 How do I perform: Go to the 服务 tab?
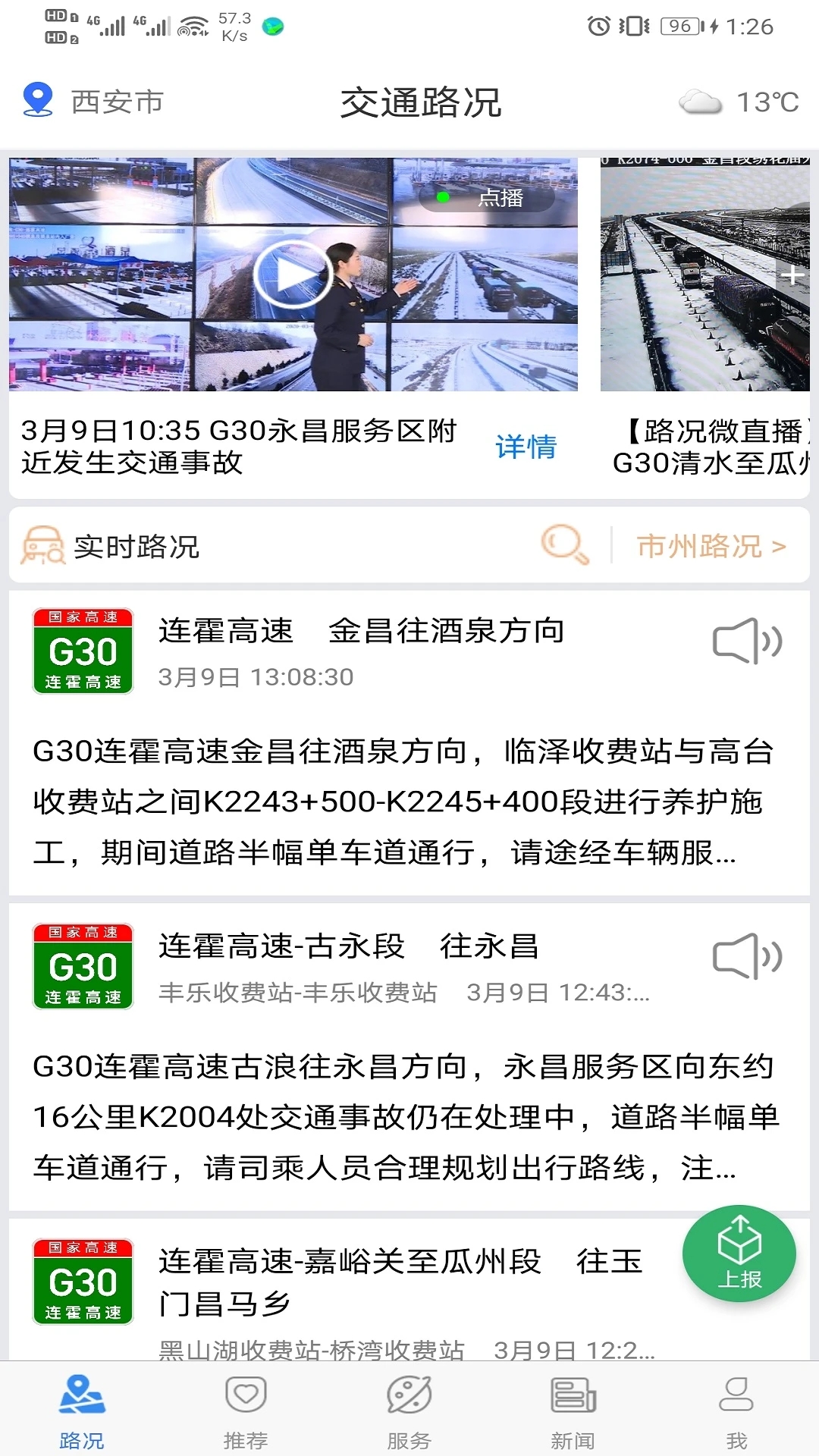(x=409, y=1410)
